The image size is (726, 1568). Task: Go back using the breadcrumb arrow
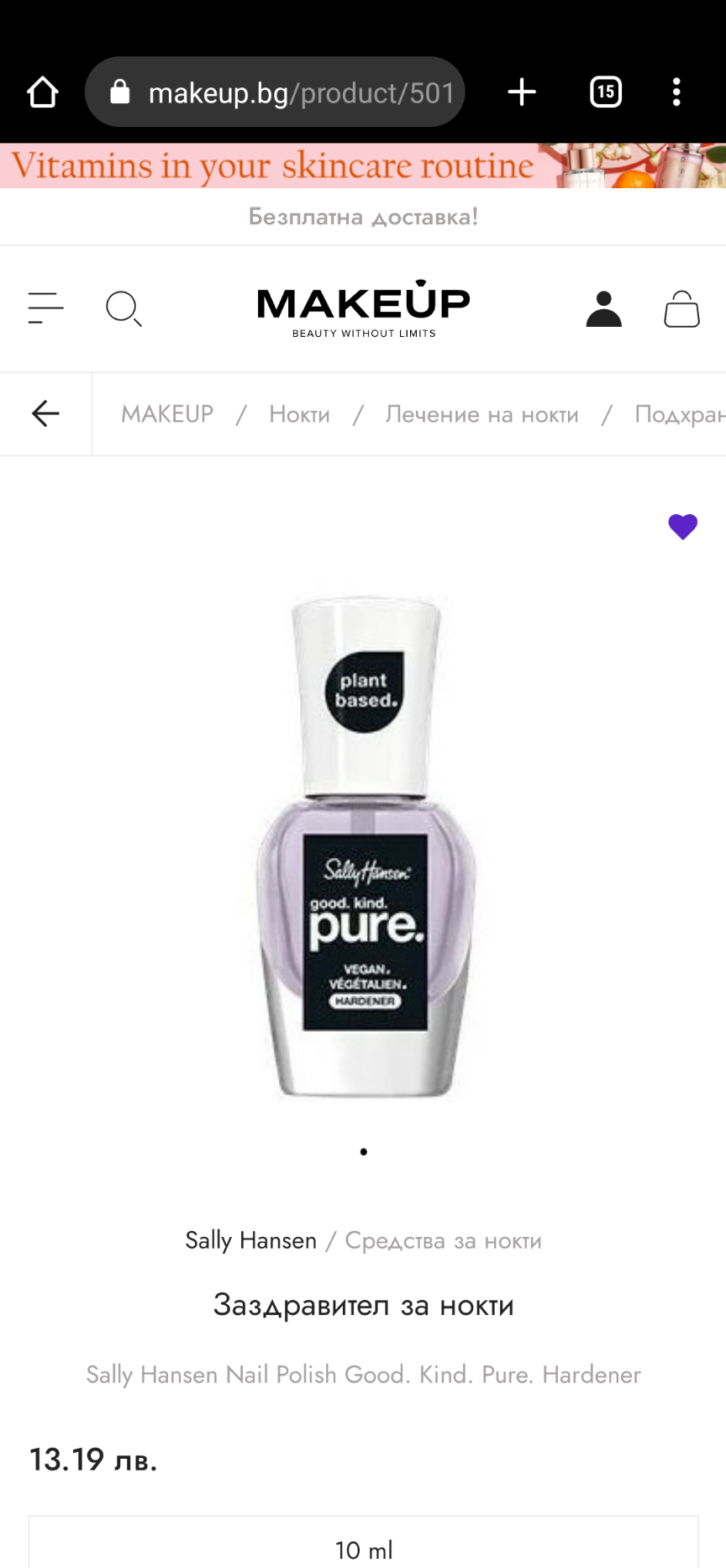tap(45, 413)
